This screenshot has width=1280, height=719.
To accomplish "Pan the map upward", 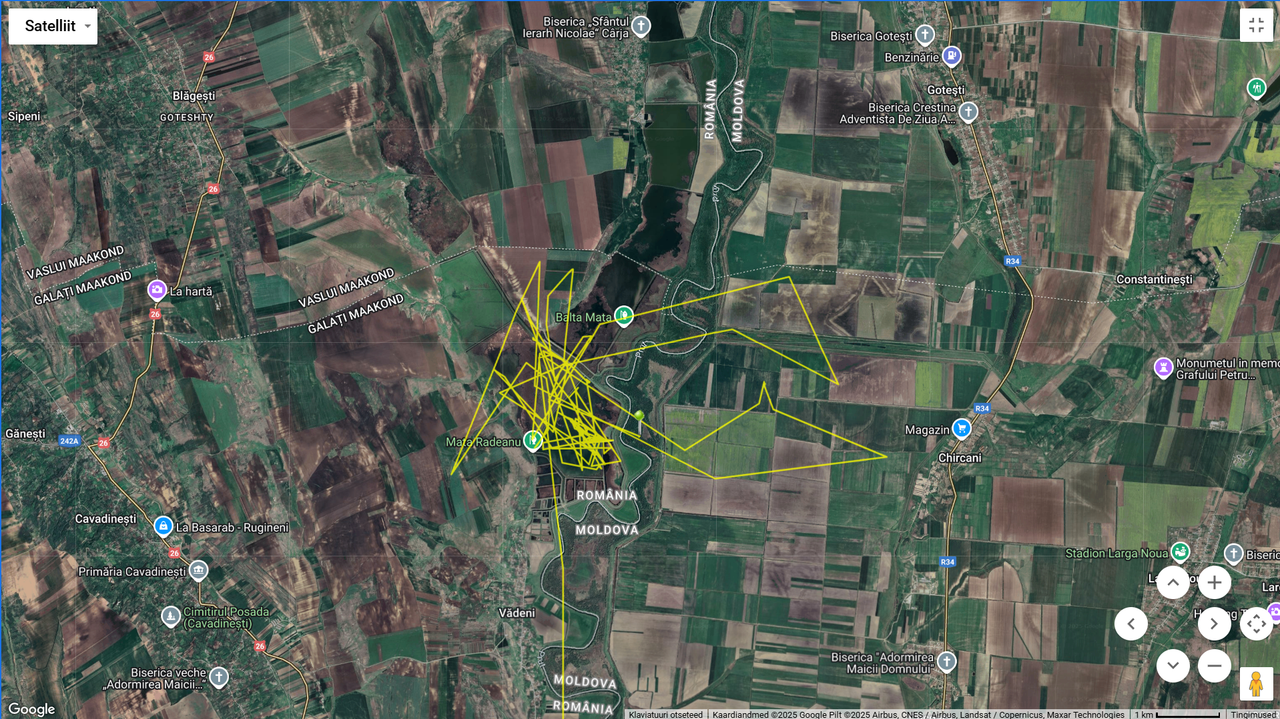I will click(x=1173, y=582).
